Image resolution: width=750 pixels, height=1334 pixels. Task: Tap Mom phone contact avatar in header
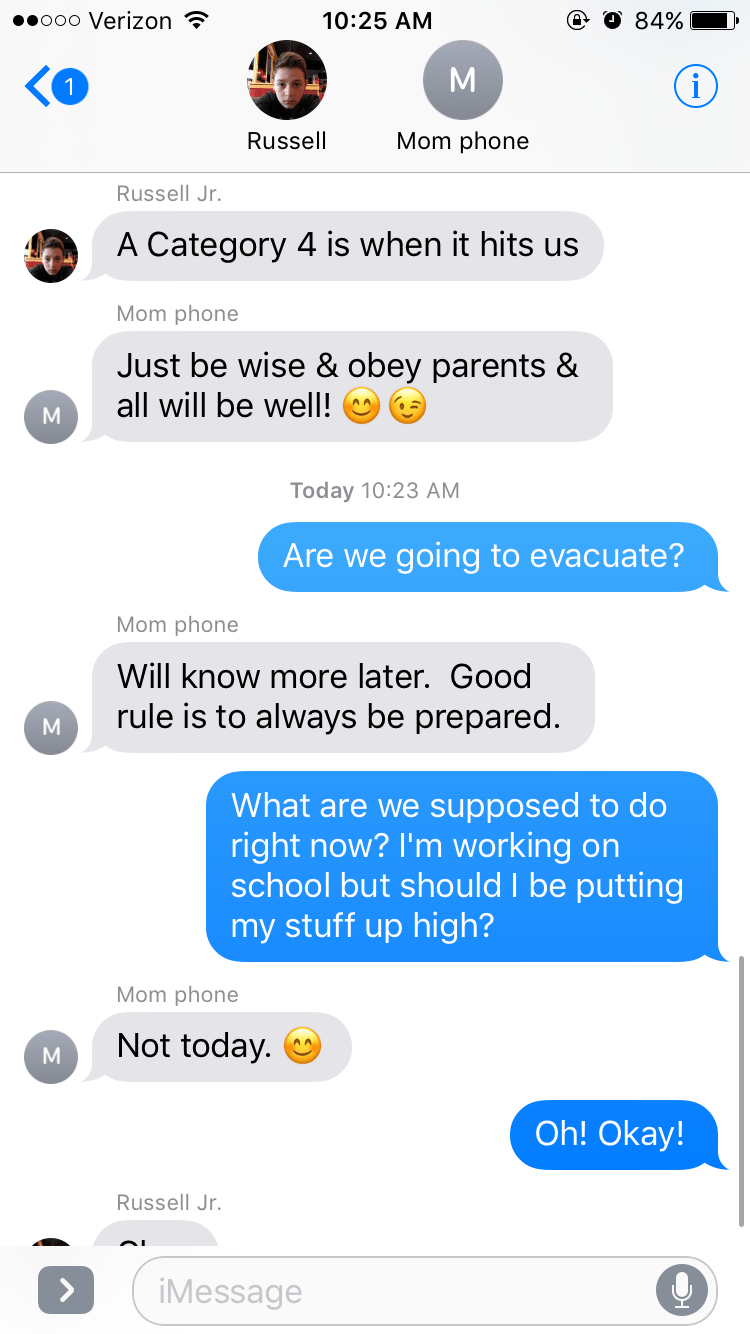pyautogui.click(x=463, y=80)
